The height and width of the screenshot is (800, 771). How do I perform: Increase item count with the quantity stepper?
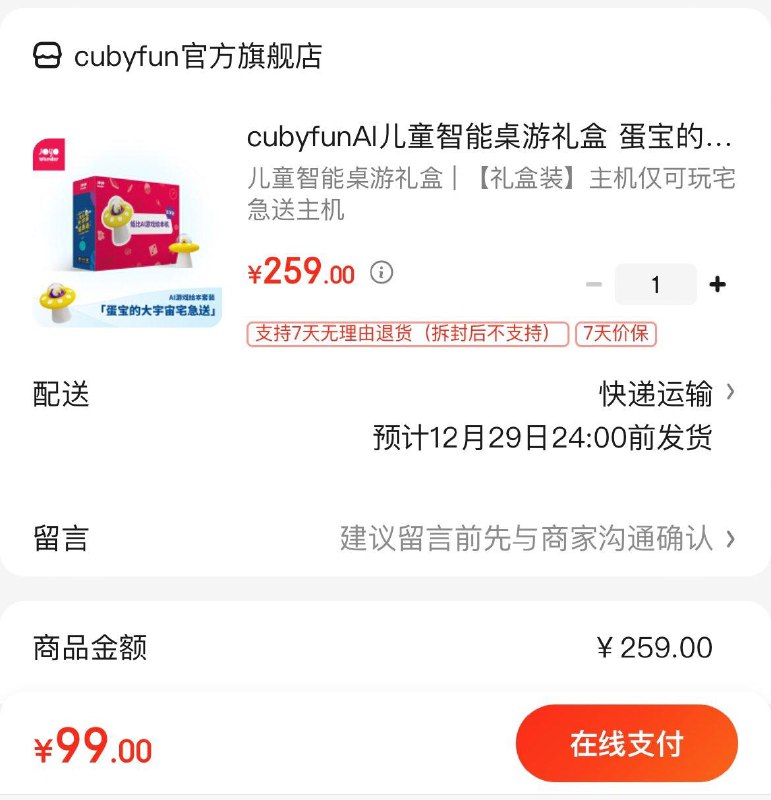coord(718,285)
